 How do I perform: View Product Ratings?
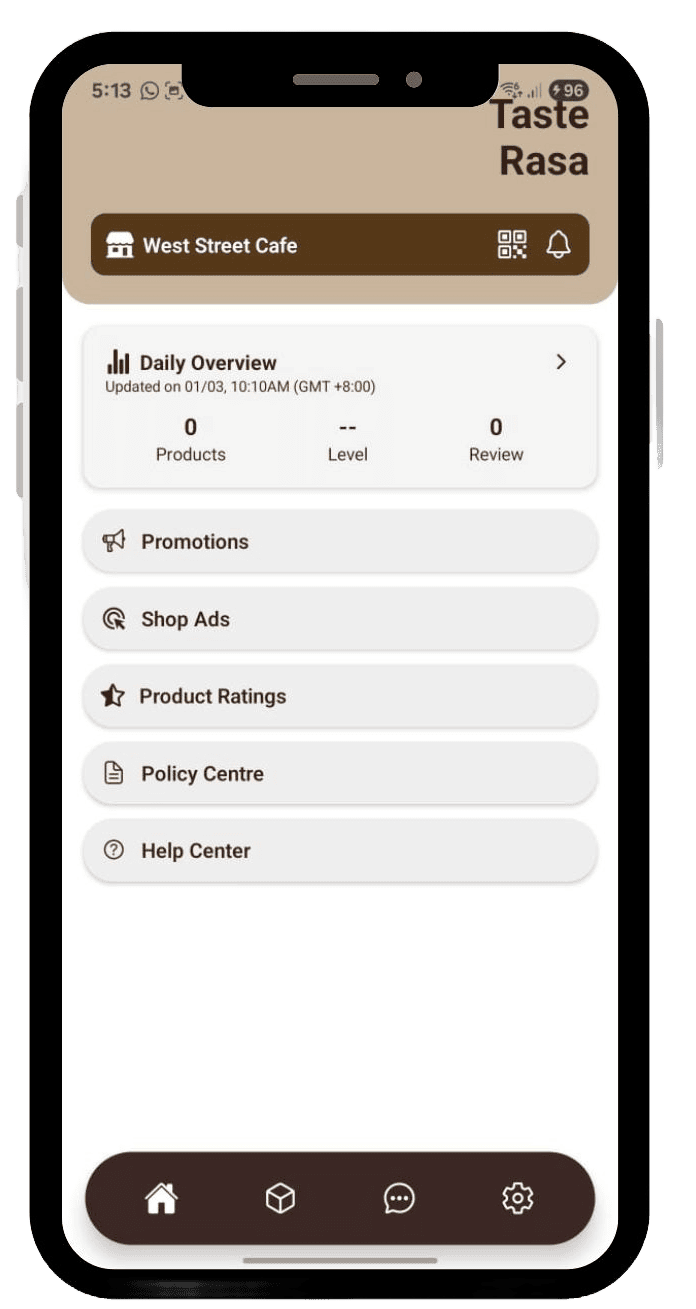(340, 696)
